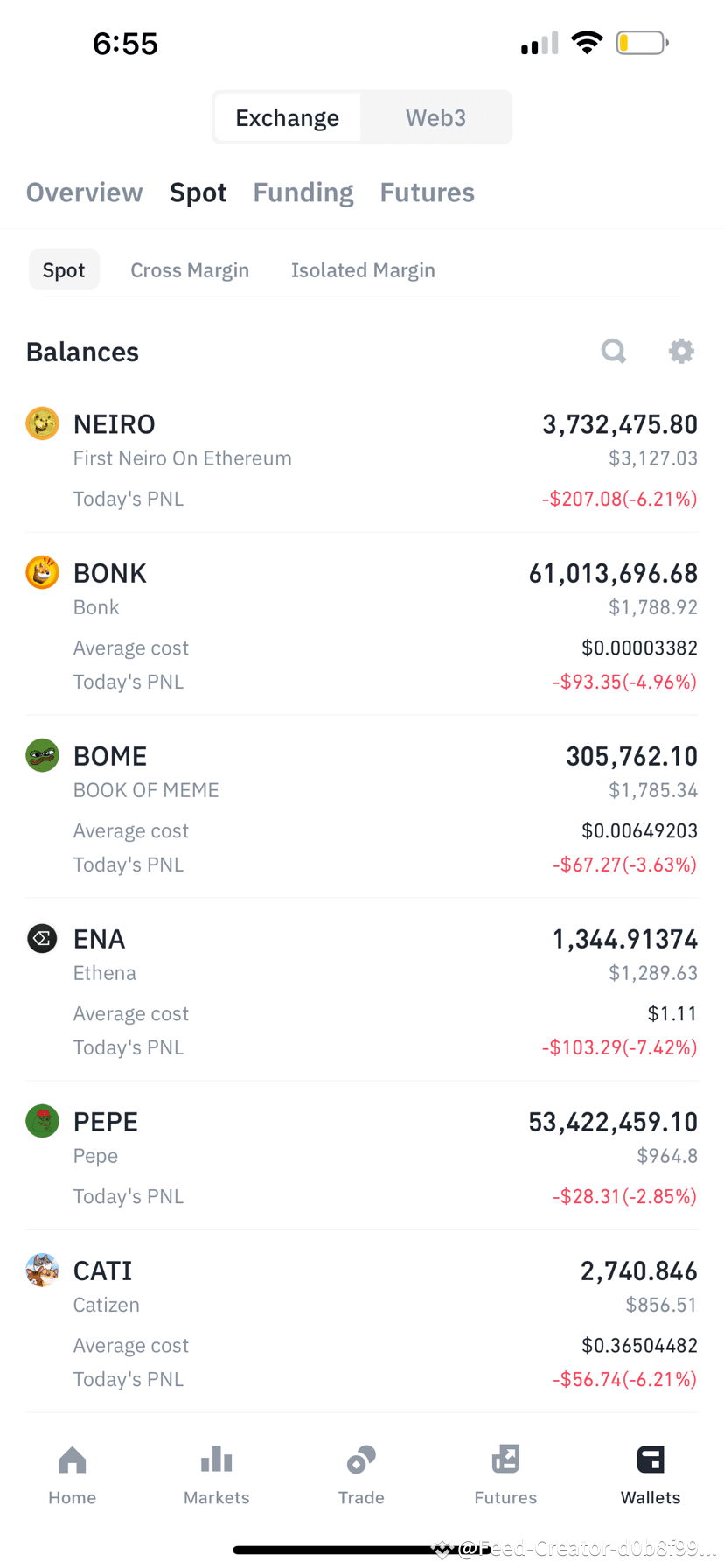Image resolution: width=724 pixels, height=1568 pixels.
Task: View the PEPE balance details
Action: pyautogui.click(x=362, y=1157)
